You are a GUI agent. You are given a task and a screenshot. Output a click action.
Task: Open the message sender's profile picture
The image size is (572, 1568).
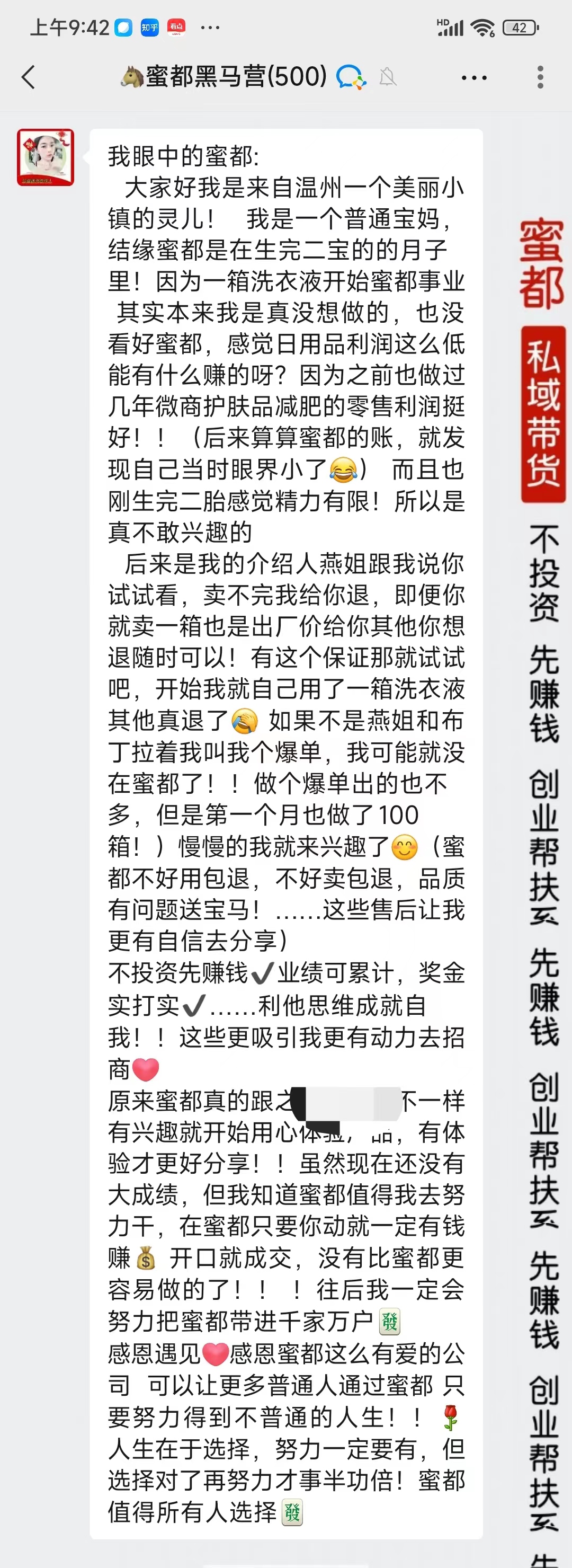click(x=46, y=157)
